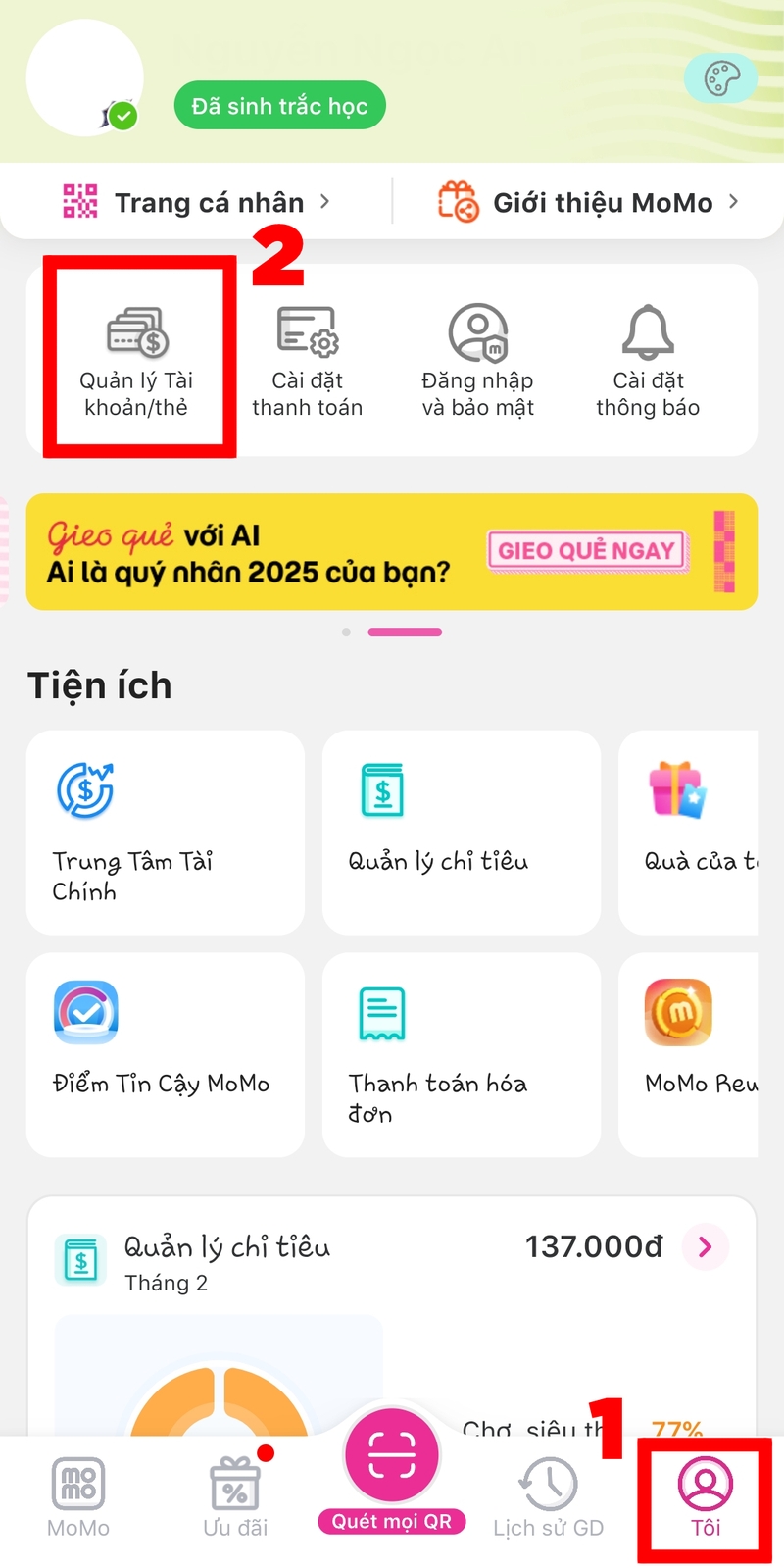Select the Tôi tab
784x1568 pixels.
coord(706,1497)
